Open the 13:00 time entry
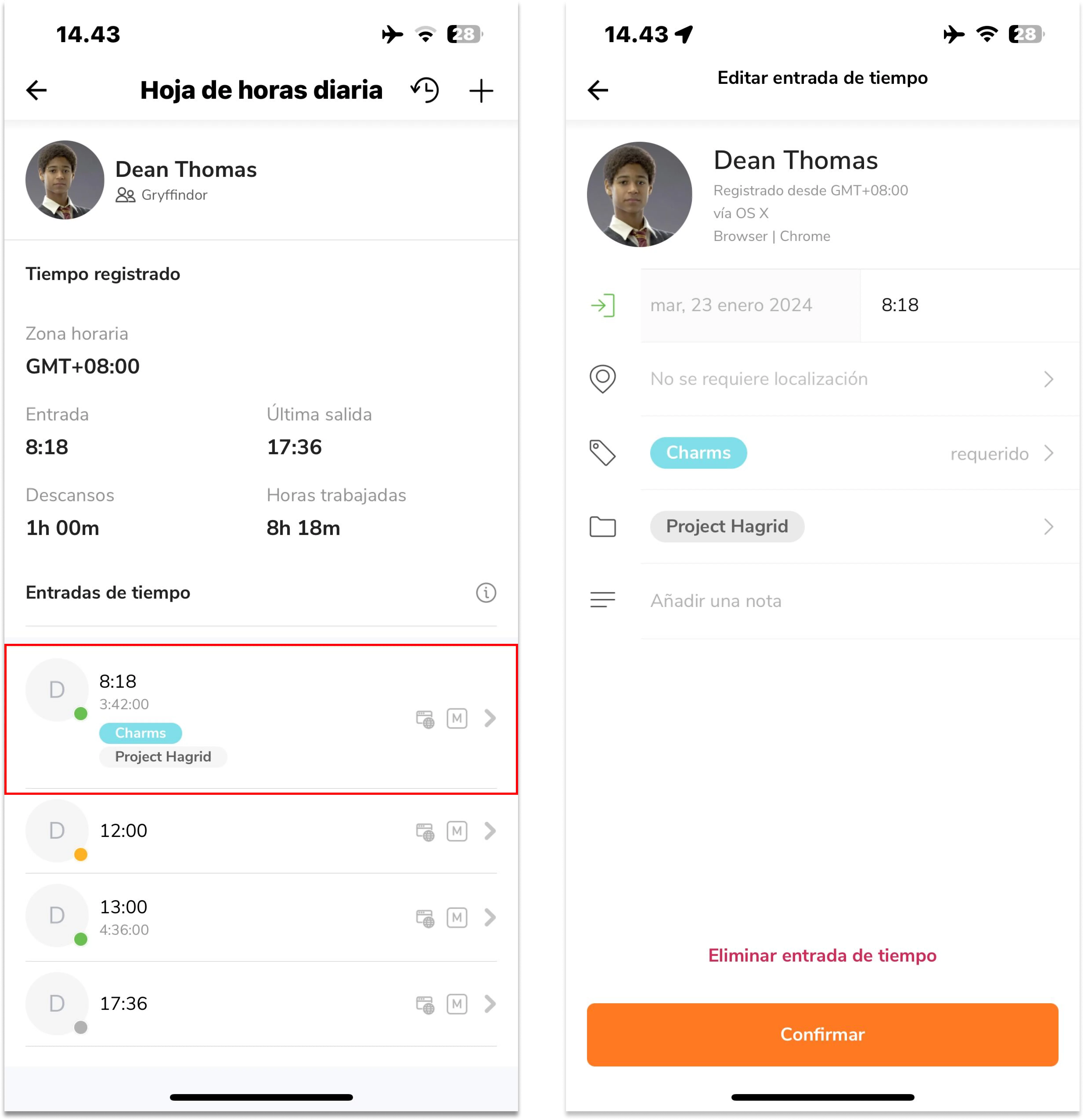The image size is (1084, 1120). coord(261,917)
